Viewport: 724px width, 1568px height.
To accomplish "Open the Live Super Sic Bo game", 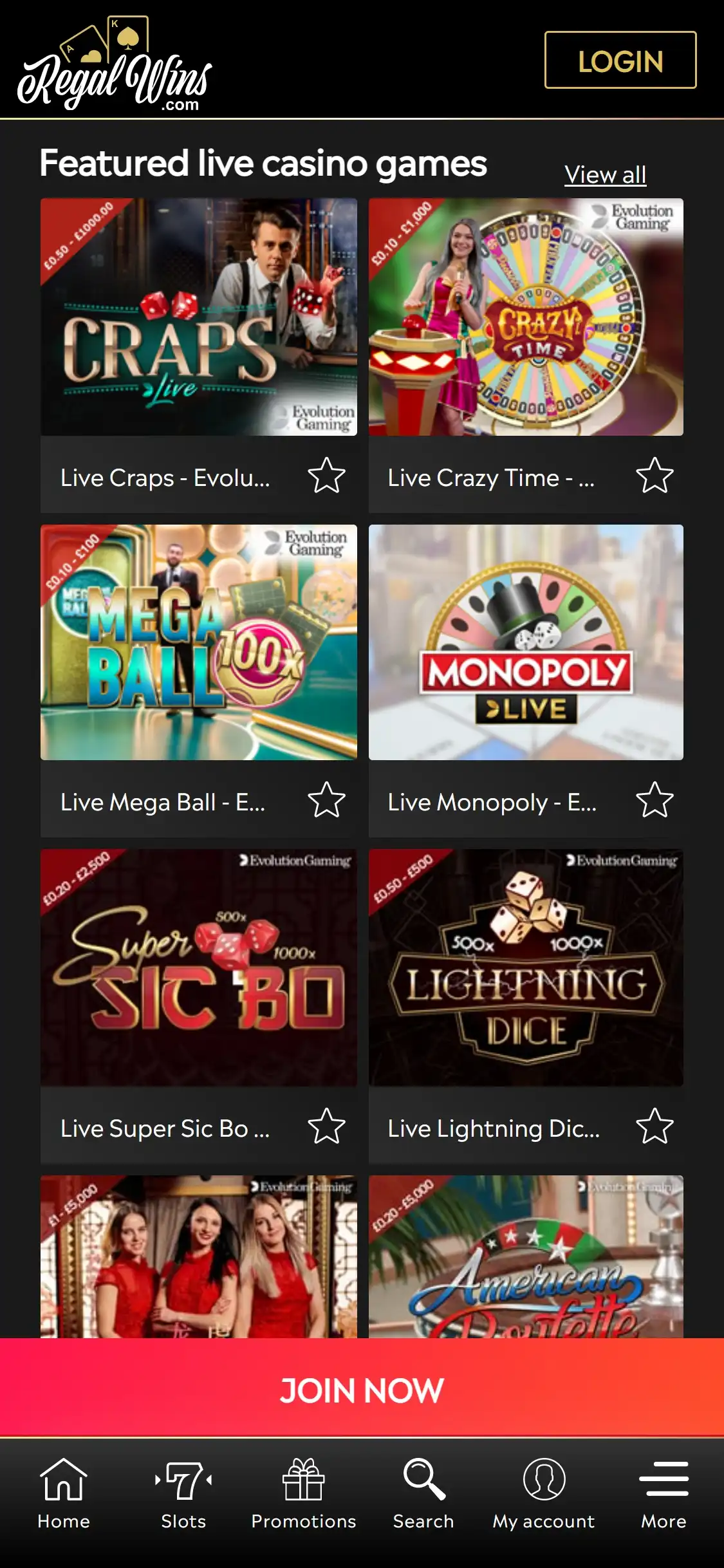I will 198,967.
